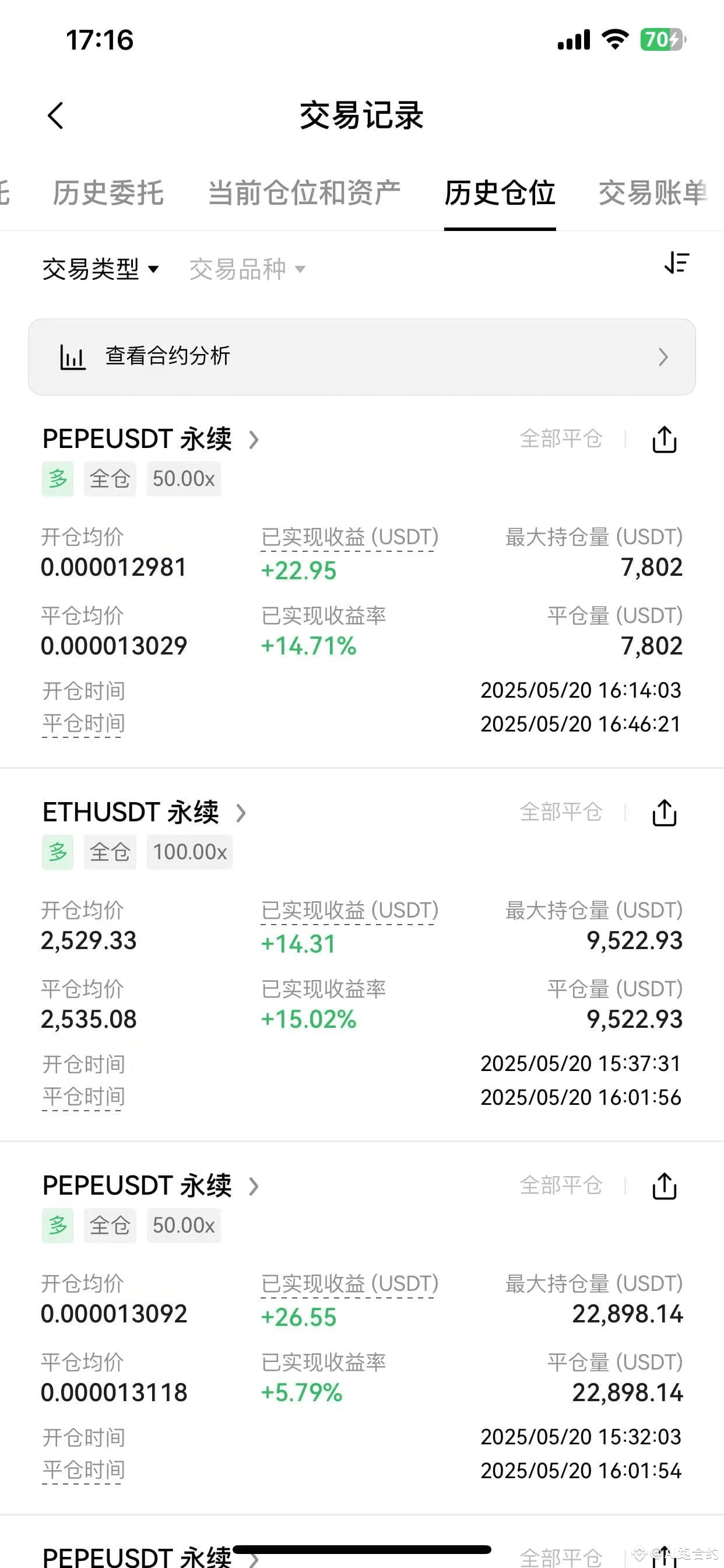
Task: Go back from 交易记录 page
Action: [55, 116]
